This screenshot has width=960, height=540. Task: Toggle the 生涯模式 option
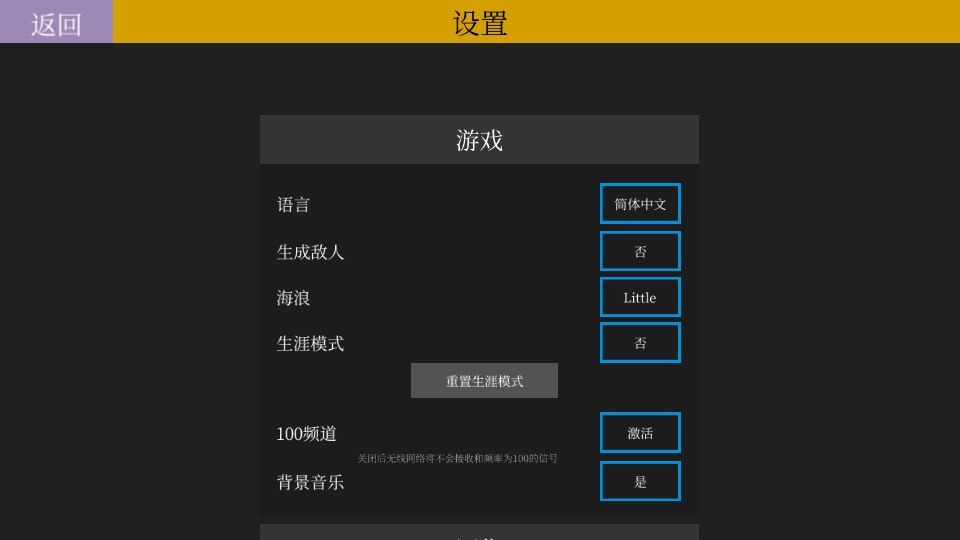tap(640, 343)
